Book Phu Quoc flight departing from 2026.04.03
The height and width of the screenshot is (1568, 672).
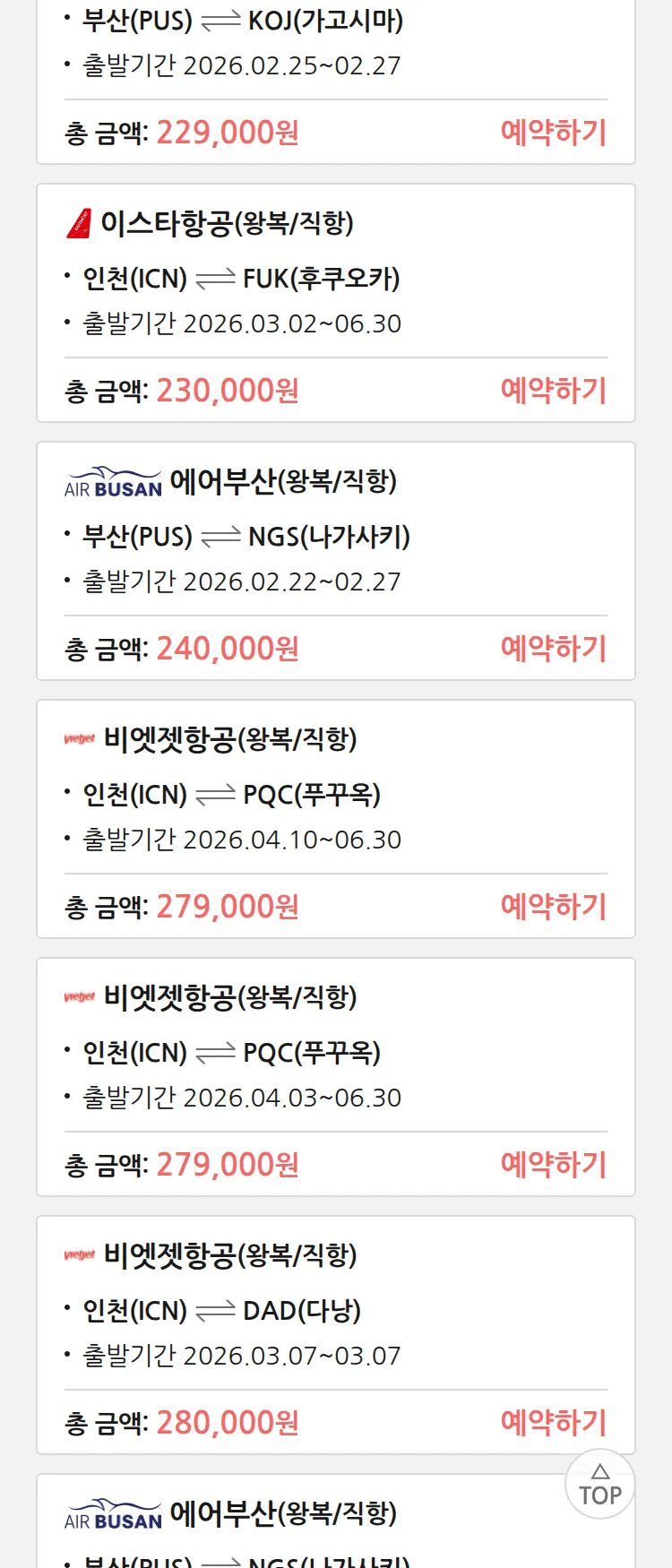(553, 1165)
